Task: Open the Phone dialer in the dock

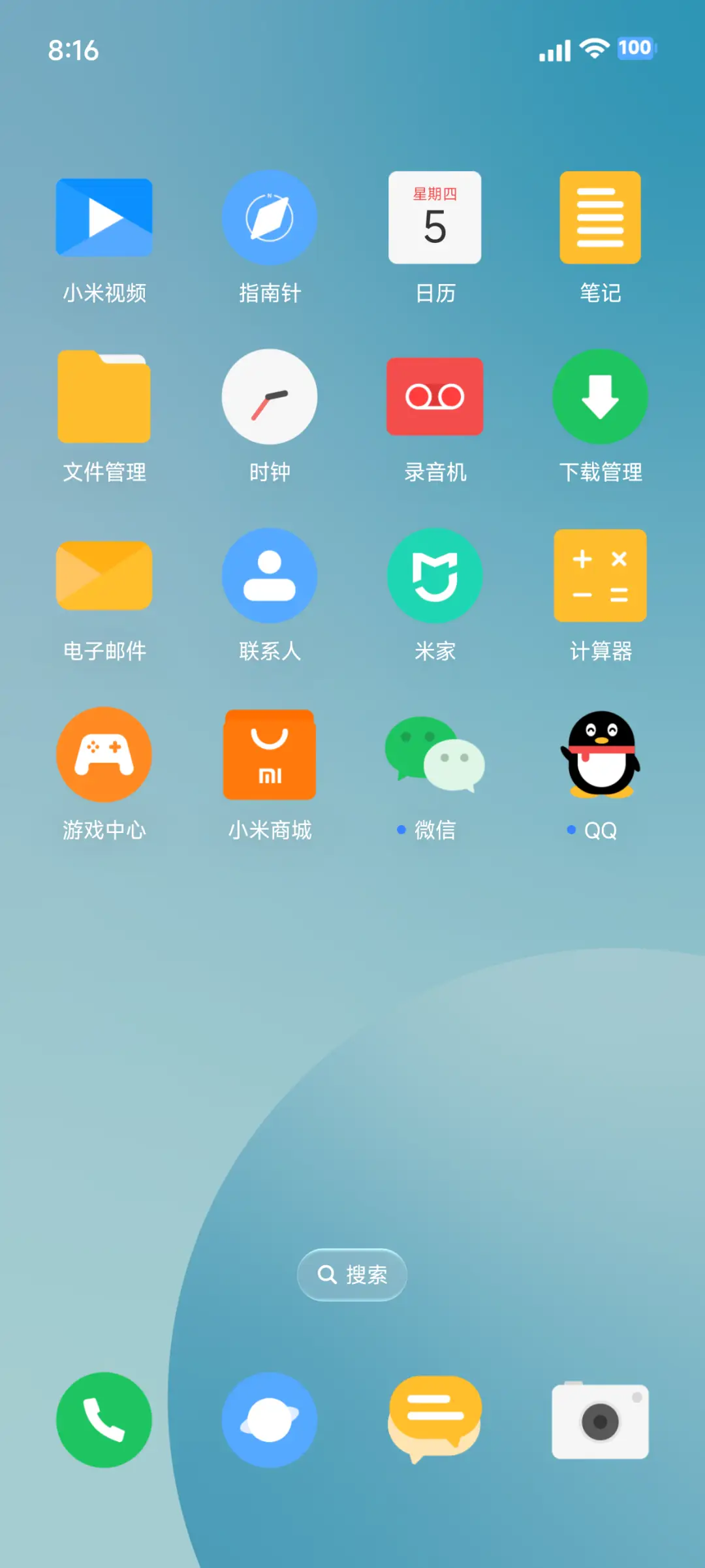Action: tap(104, 1420)
